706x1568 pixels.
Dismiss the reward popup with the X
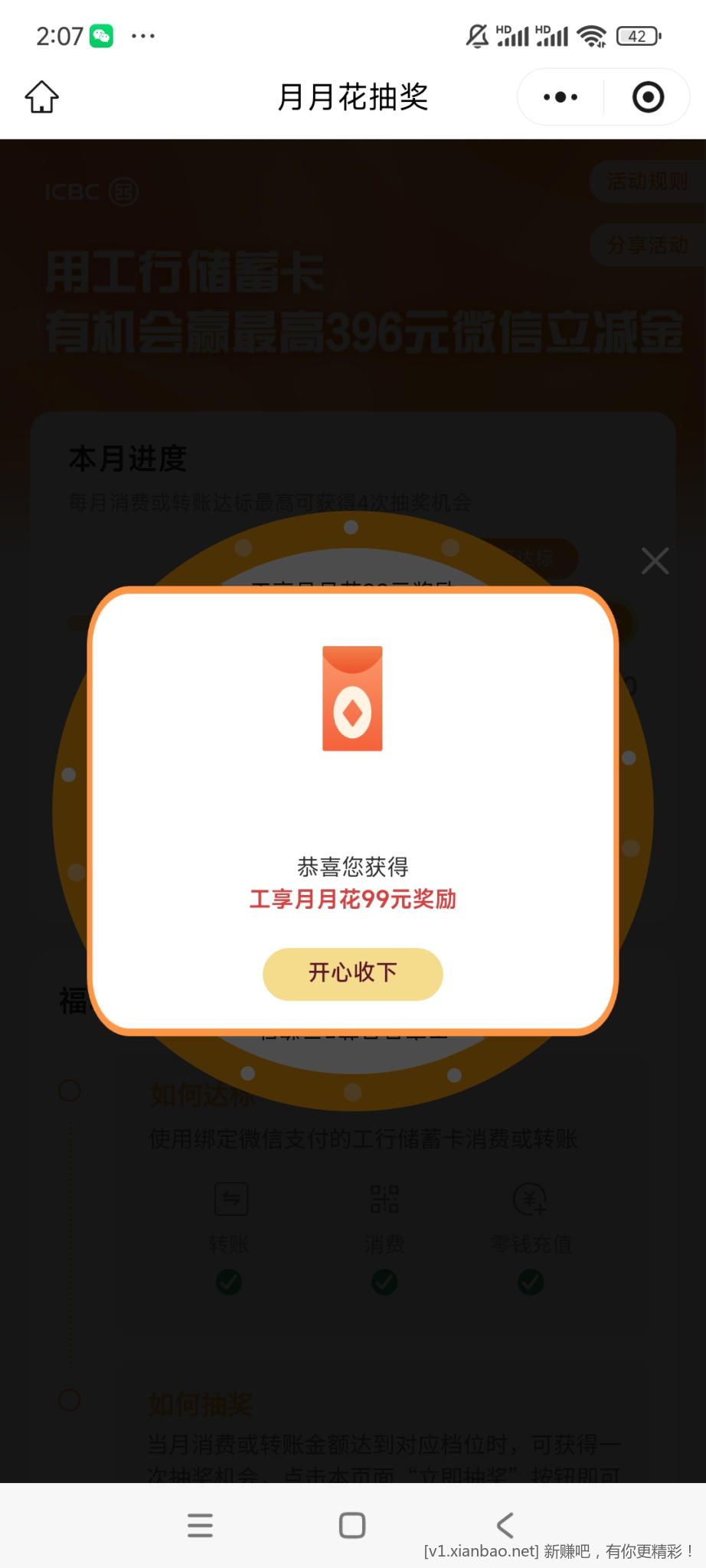click(x=655, y=560)
